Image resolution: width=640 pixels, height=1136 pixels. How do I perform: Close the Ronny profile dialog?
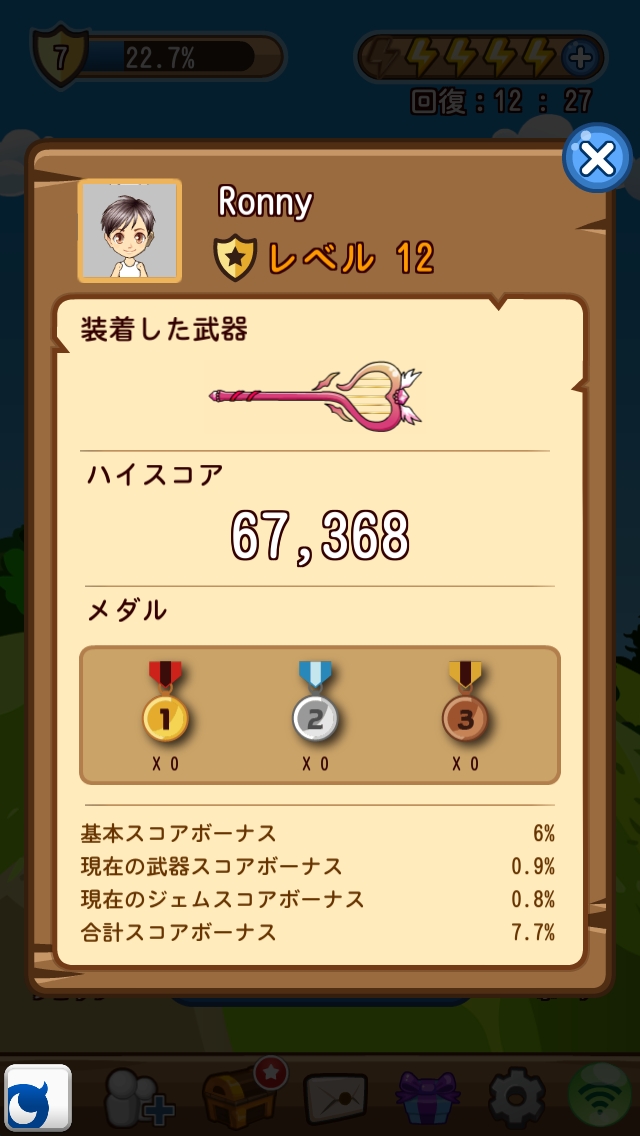coord(597,158)
